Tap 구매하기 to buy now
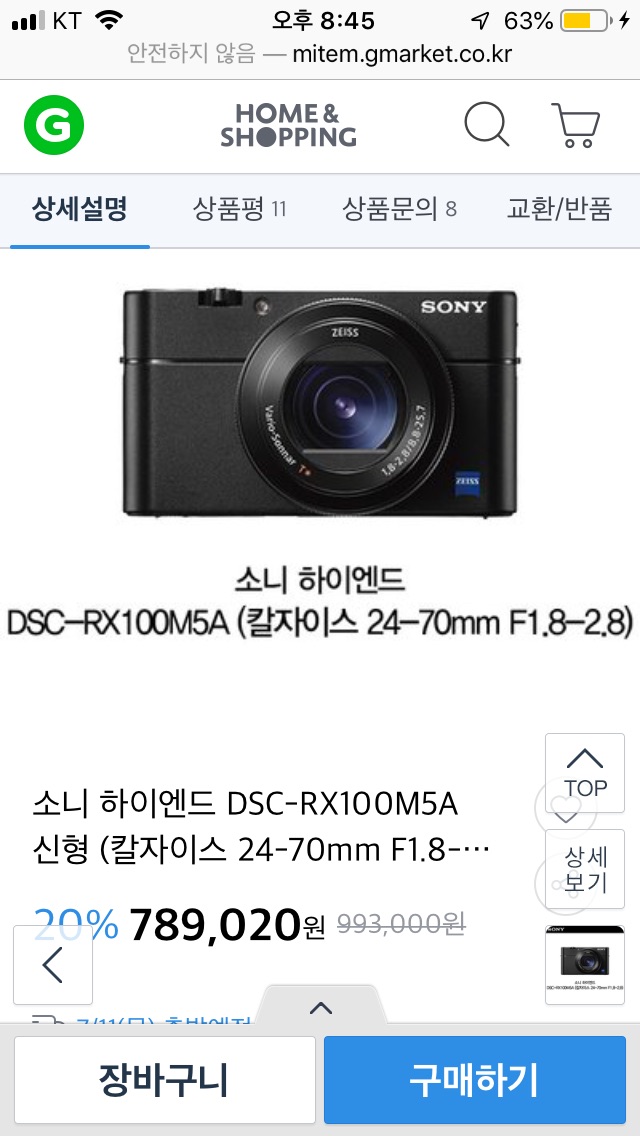 click(x=475, y=1080)
